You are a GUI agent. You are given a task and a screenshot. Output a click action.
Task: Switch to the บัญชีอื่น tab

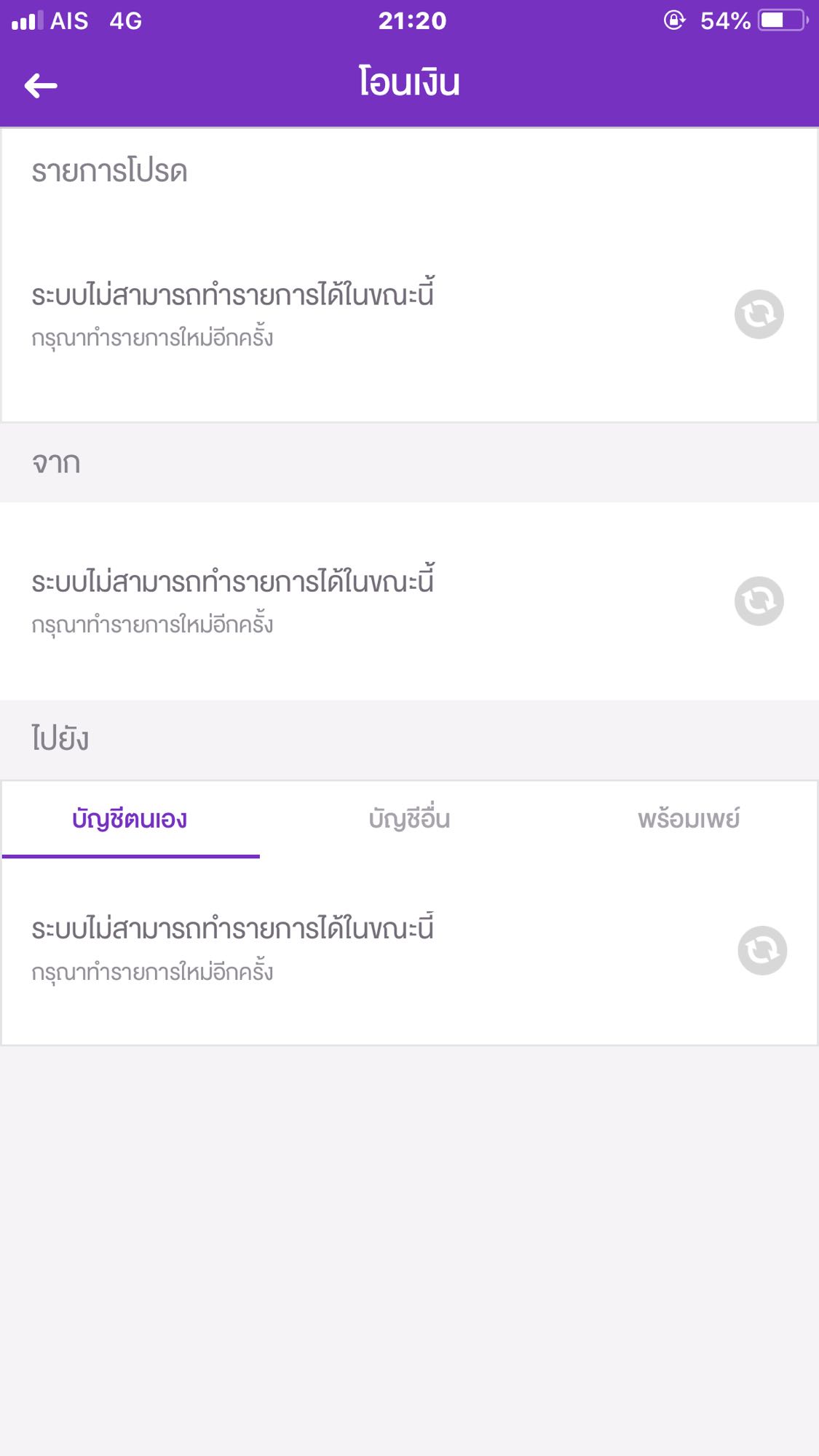point(409,819)
